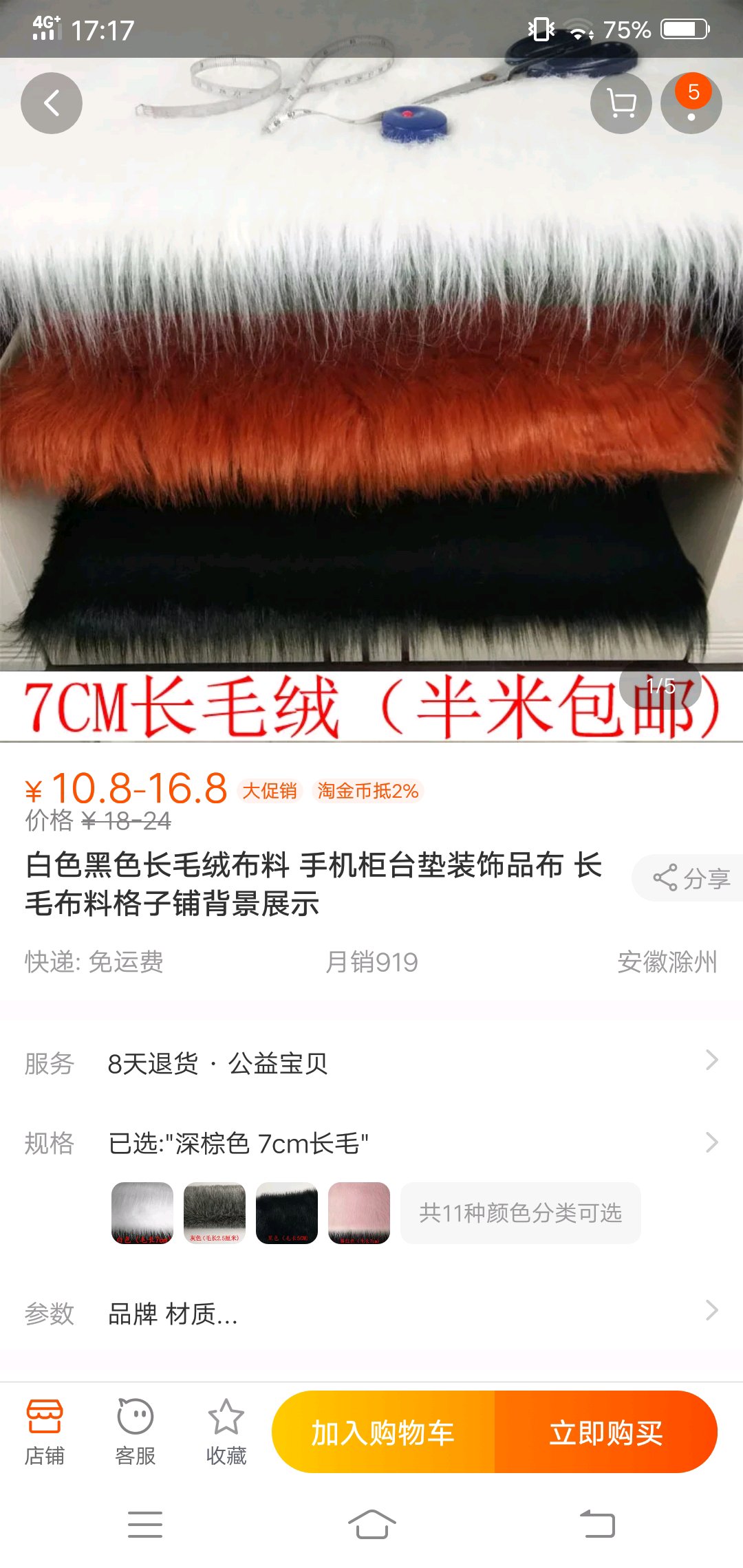Select the gray fur color swatch
Image resolution: width=743 pixels, height=1568 pixels.
pyautogui.click(x=215, y=1212)
